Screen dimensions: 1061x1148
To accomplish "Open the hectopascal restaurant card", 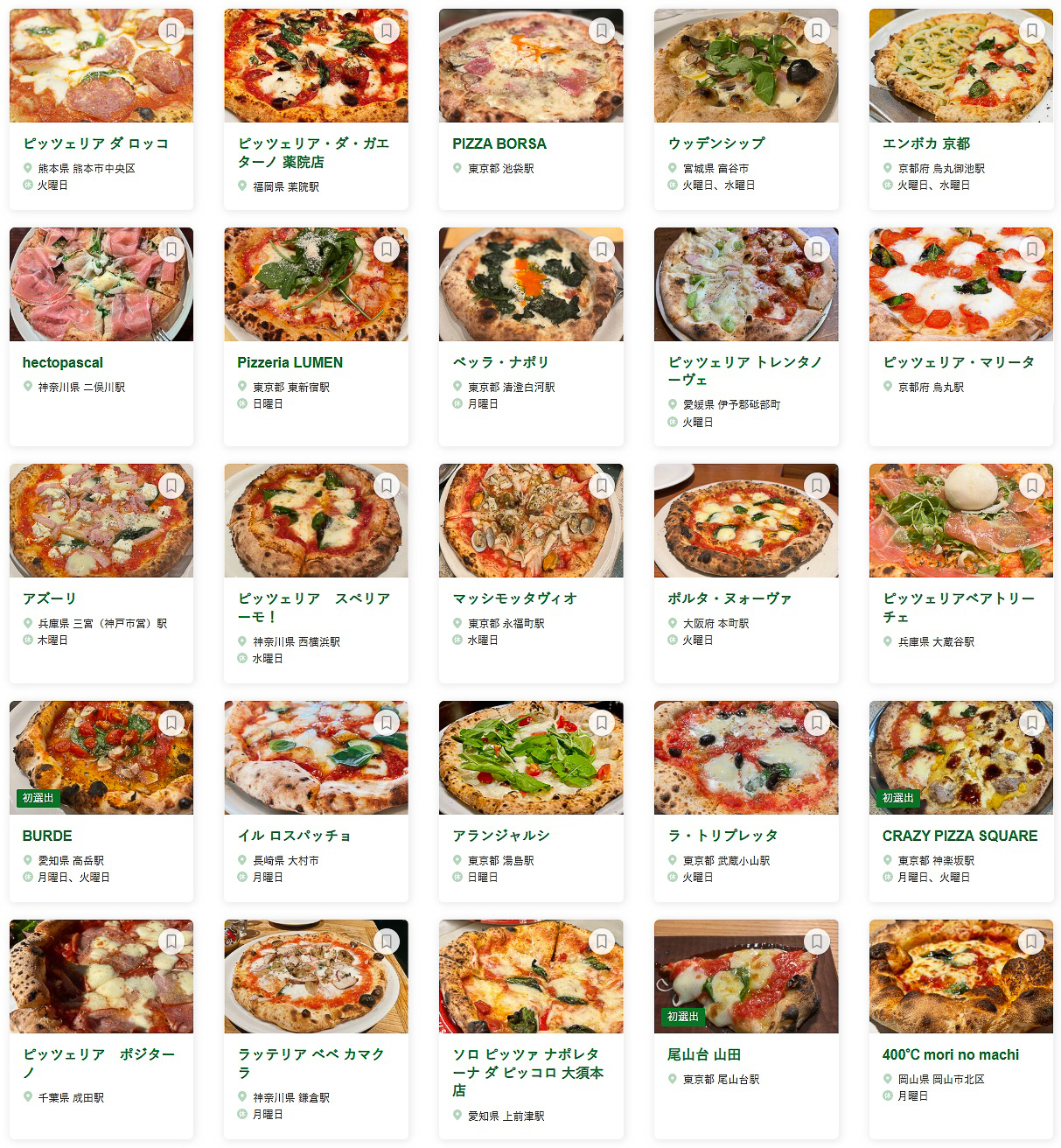I will 63,362.
